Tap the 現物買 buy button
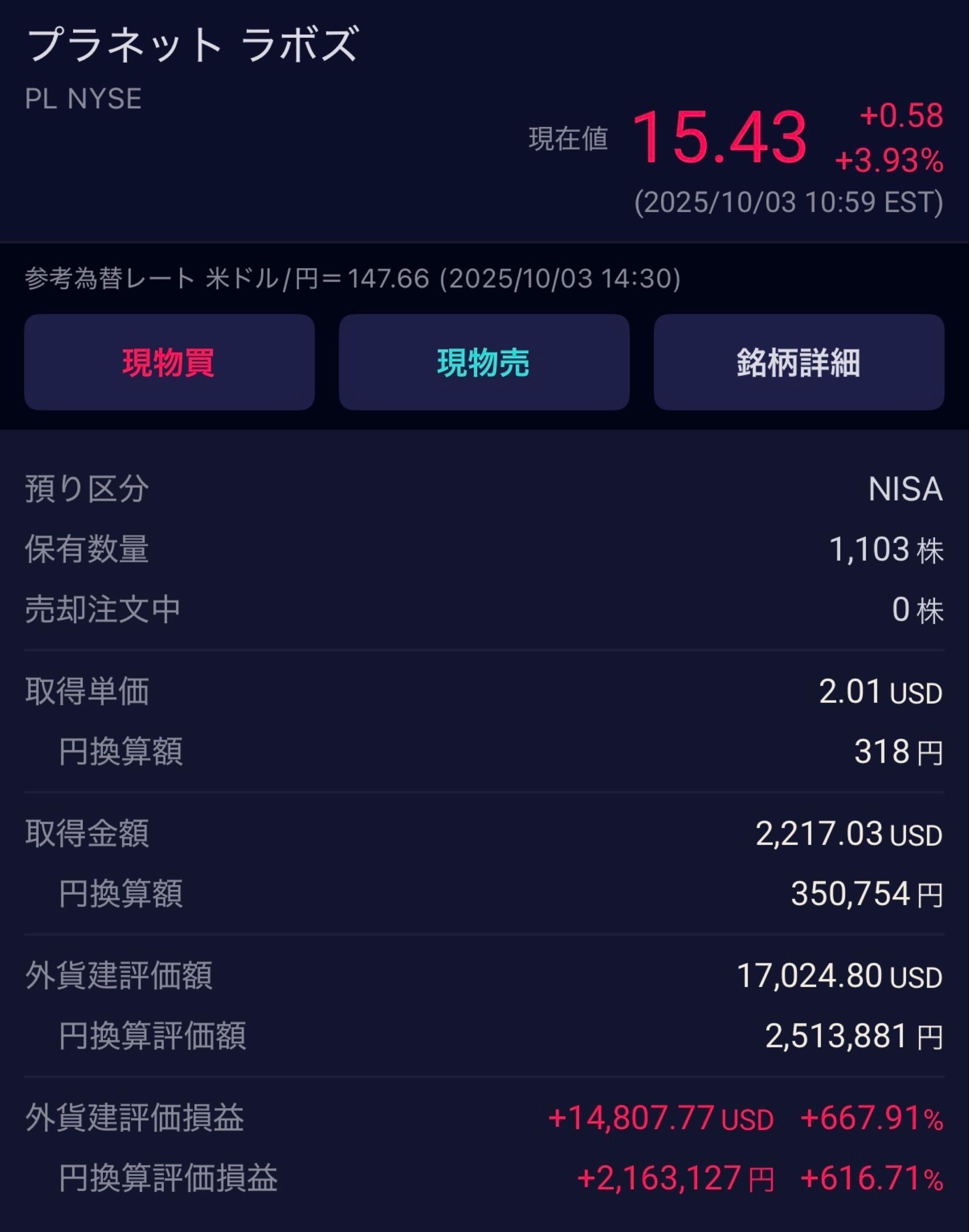 (x=169, y=362)
